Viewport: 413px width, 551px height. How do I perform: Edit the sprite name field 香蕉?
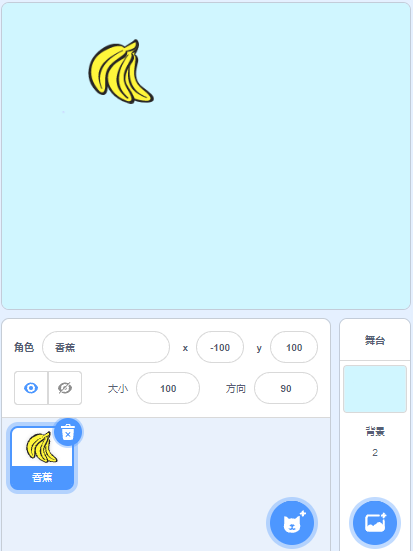106,347
